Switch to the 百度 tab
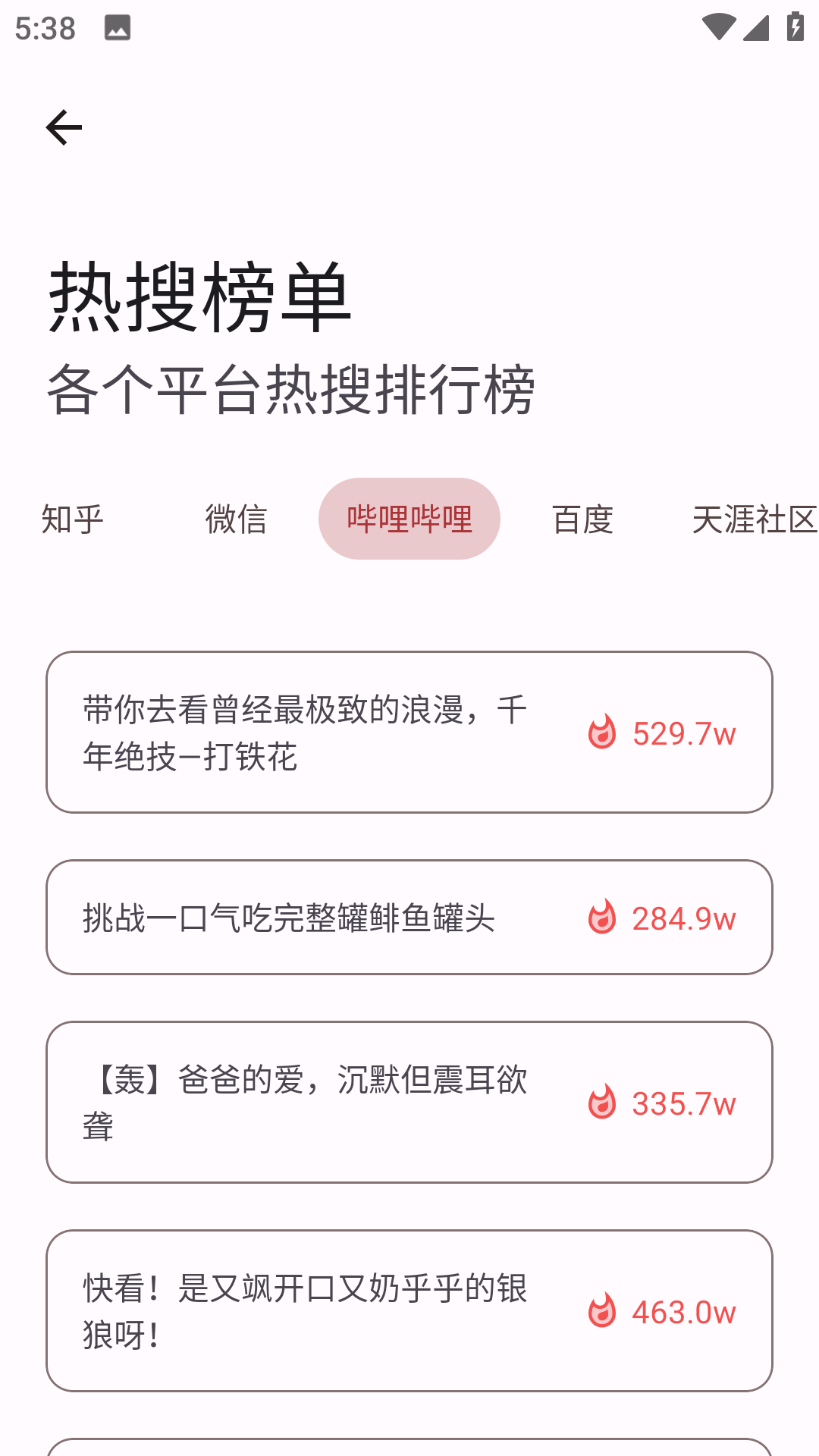 tap(582, 519)
